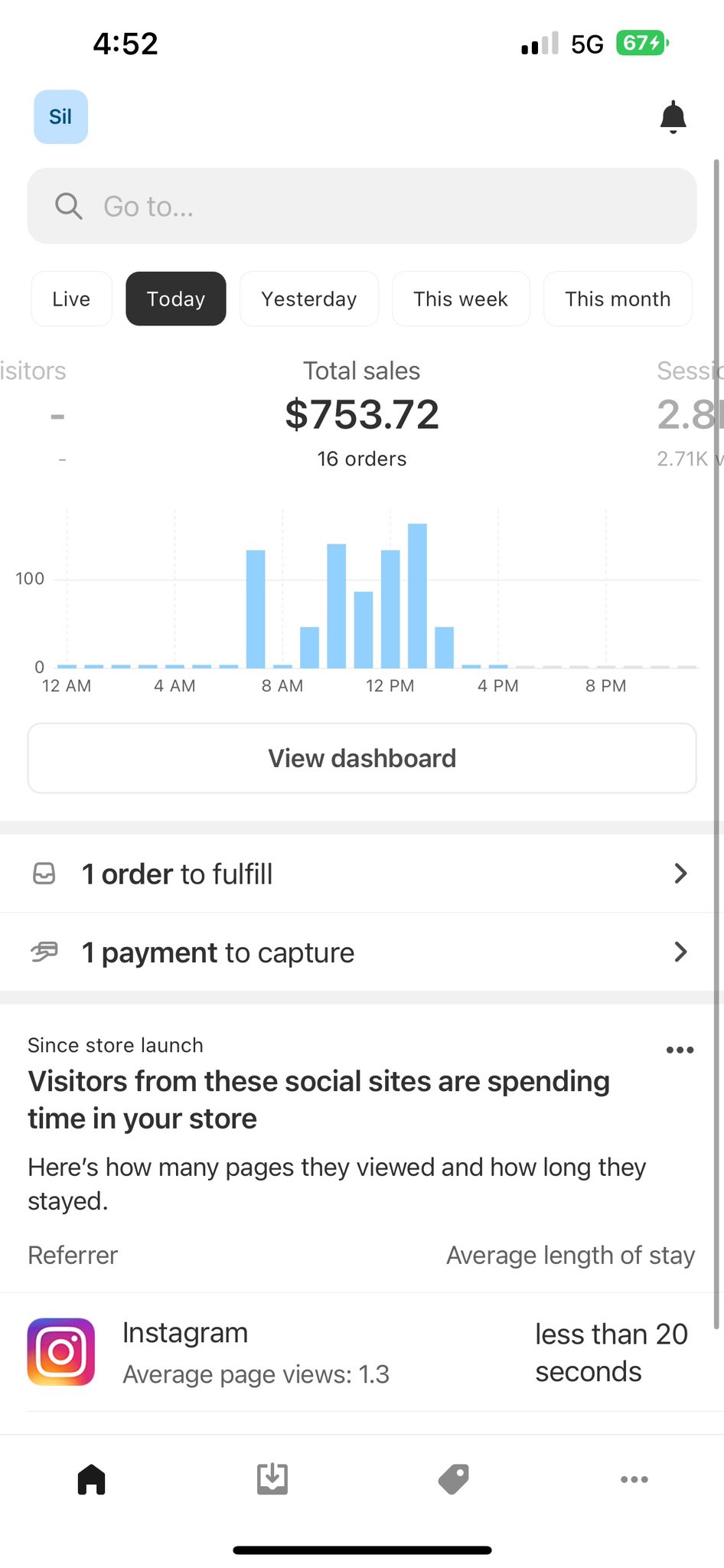Image resolution: width=724 pixels, height=1568 pixels.
Task: Open the notifications bell
Action: (673, 117)
